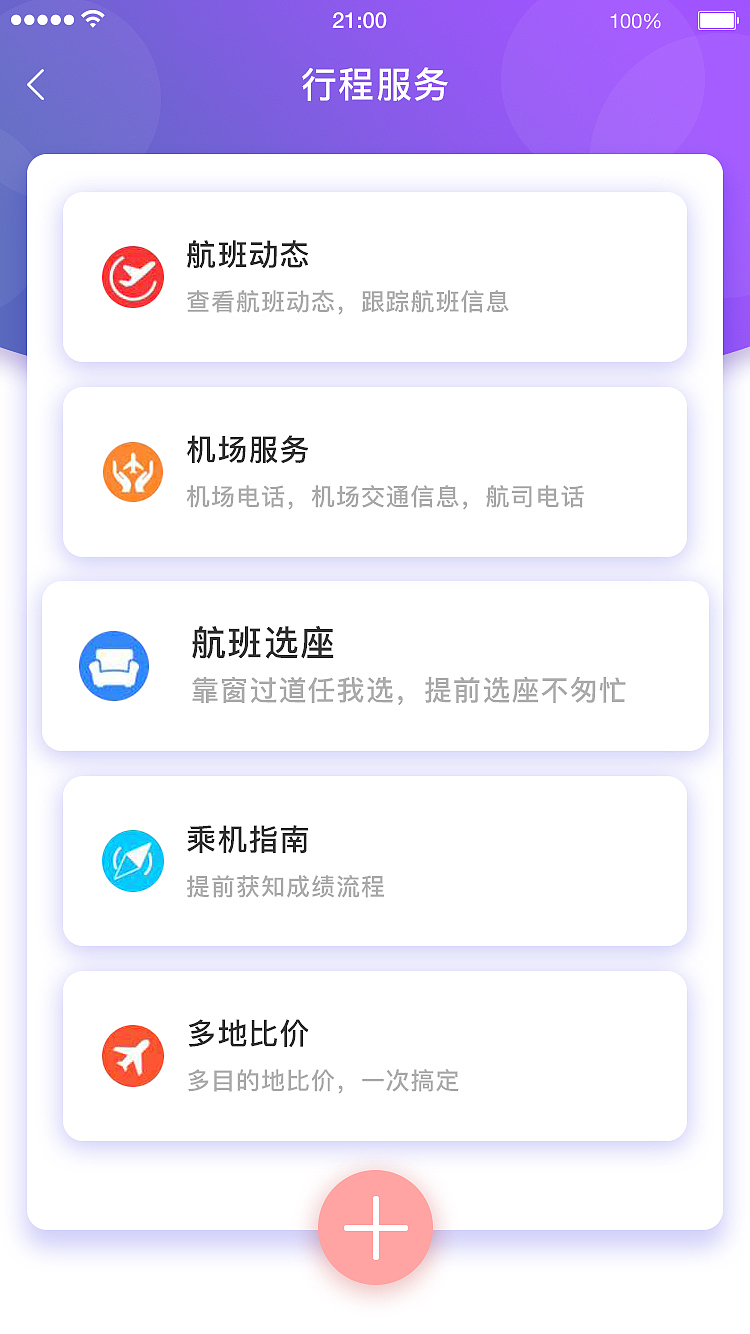This screenshot has height=1334, width=750.
Task: Open the 机场服务 airport services card
Action: pos(375,471)
